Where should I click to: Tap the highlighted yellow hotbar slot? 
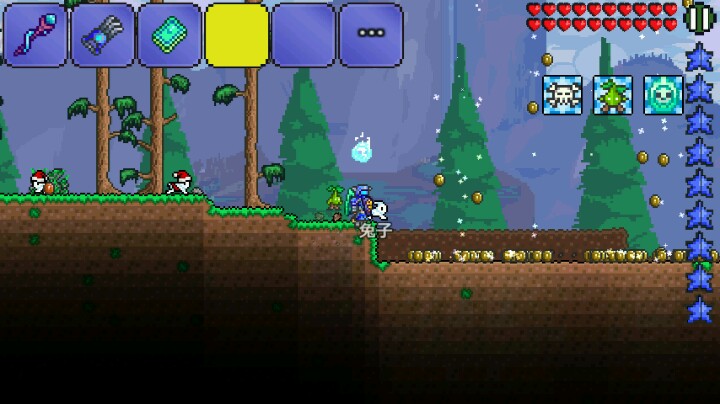click(x=237, y=34)
